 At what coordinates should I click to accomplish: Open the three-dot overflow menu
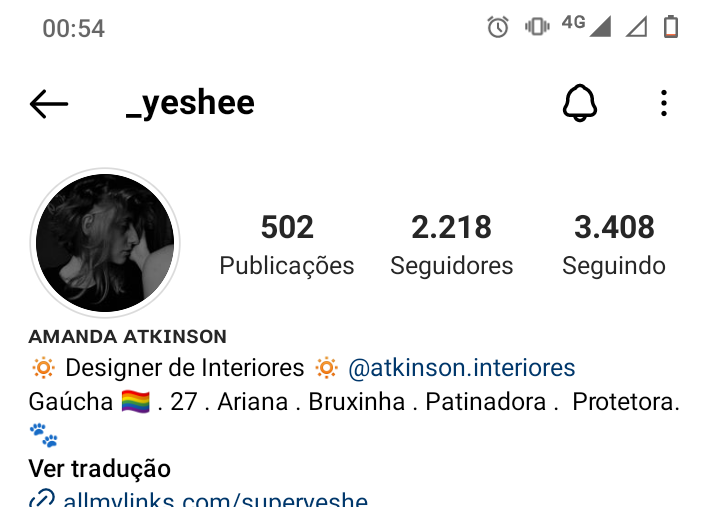[x=665, y=103]
